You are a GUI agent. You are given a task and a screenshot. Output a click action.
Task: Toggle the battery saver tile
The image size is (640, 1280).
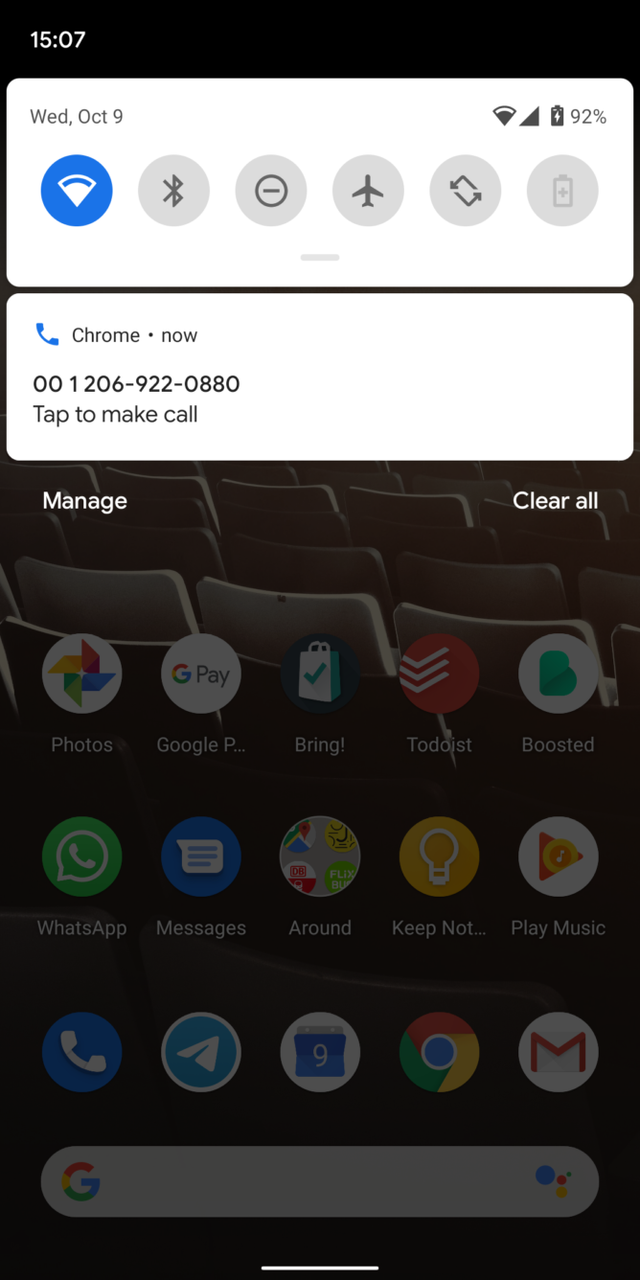coord(563,190)
